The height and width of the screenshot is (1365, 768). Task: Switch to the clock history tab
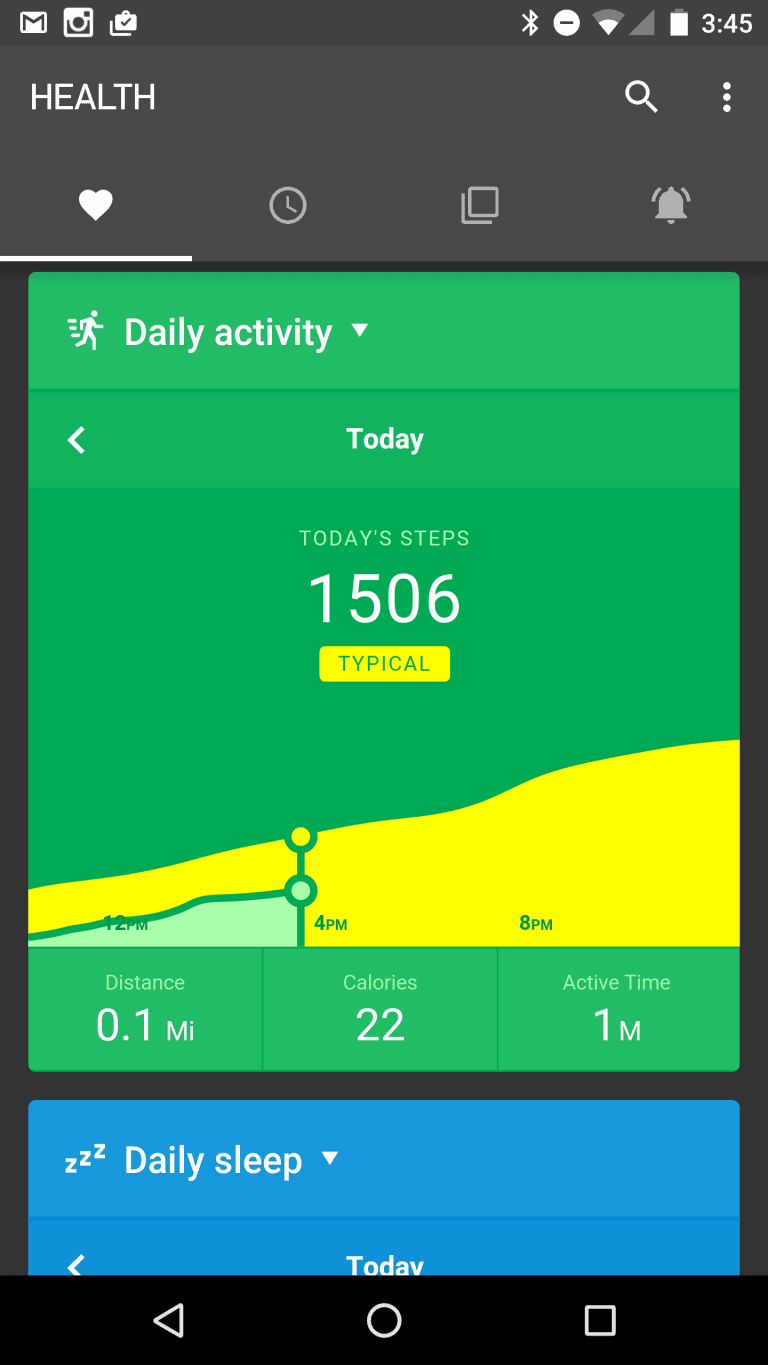288,206
